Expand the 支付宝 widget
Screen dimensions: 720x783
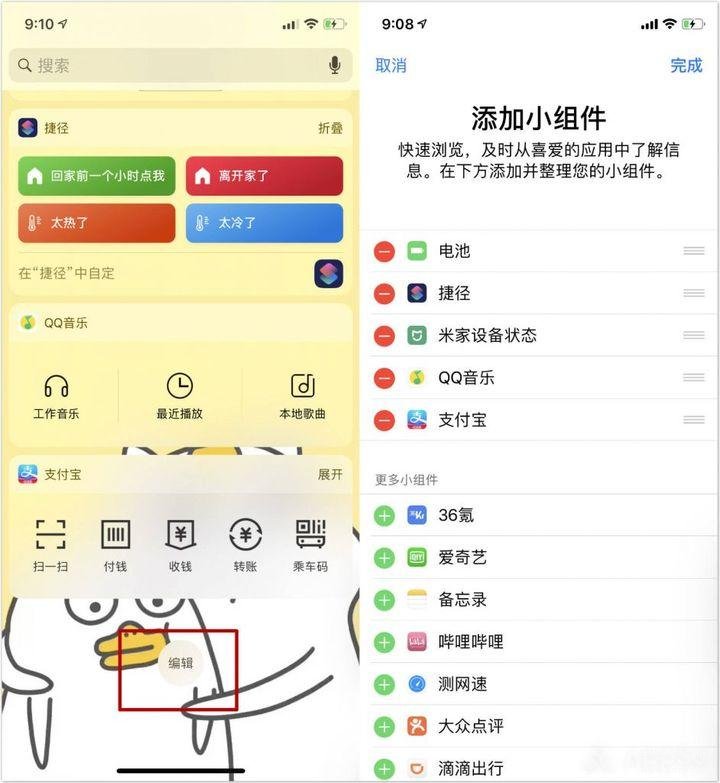click(x=330, y=474)
